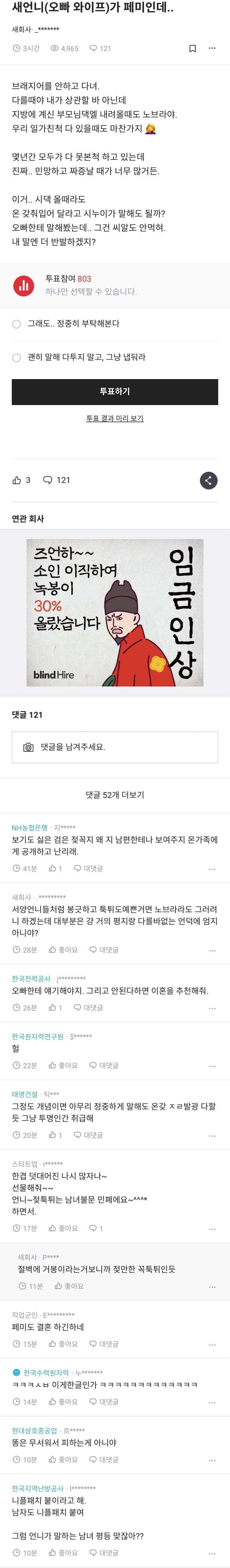Tap 대댓글 under the 직업군인 comment

[103, 1344]
